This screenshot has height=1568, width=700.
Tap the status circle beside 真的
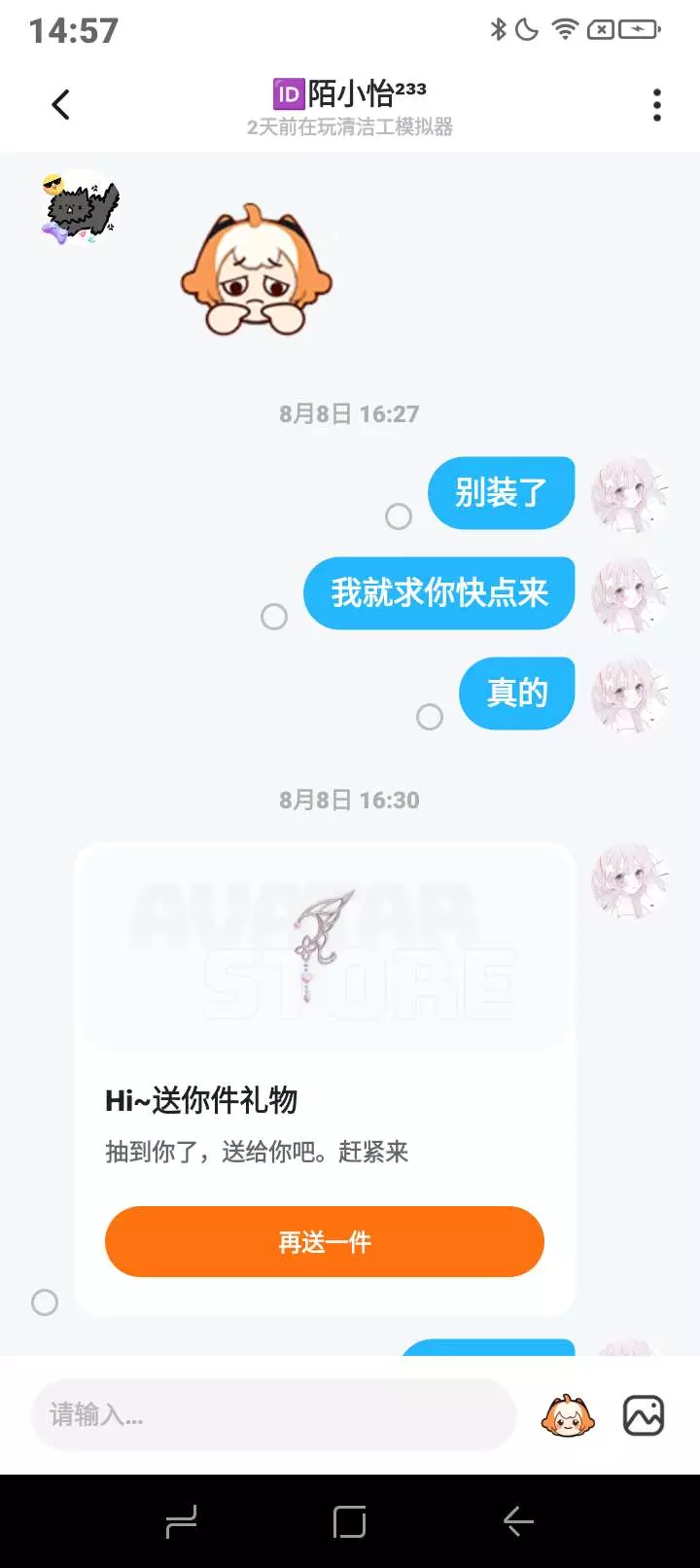tap(430, 717)
